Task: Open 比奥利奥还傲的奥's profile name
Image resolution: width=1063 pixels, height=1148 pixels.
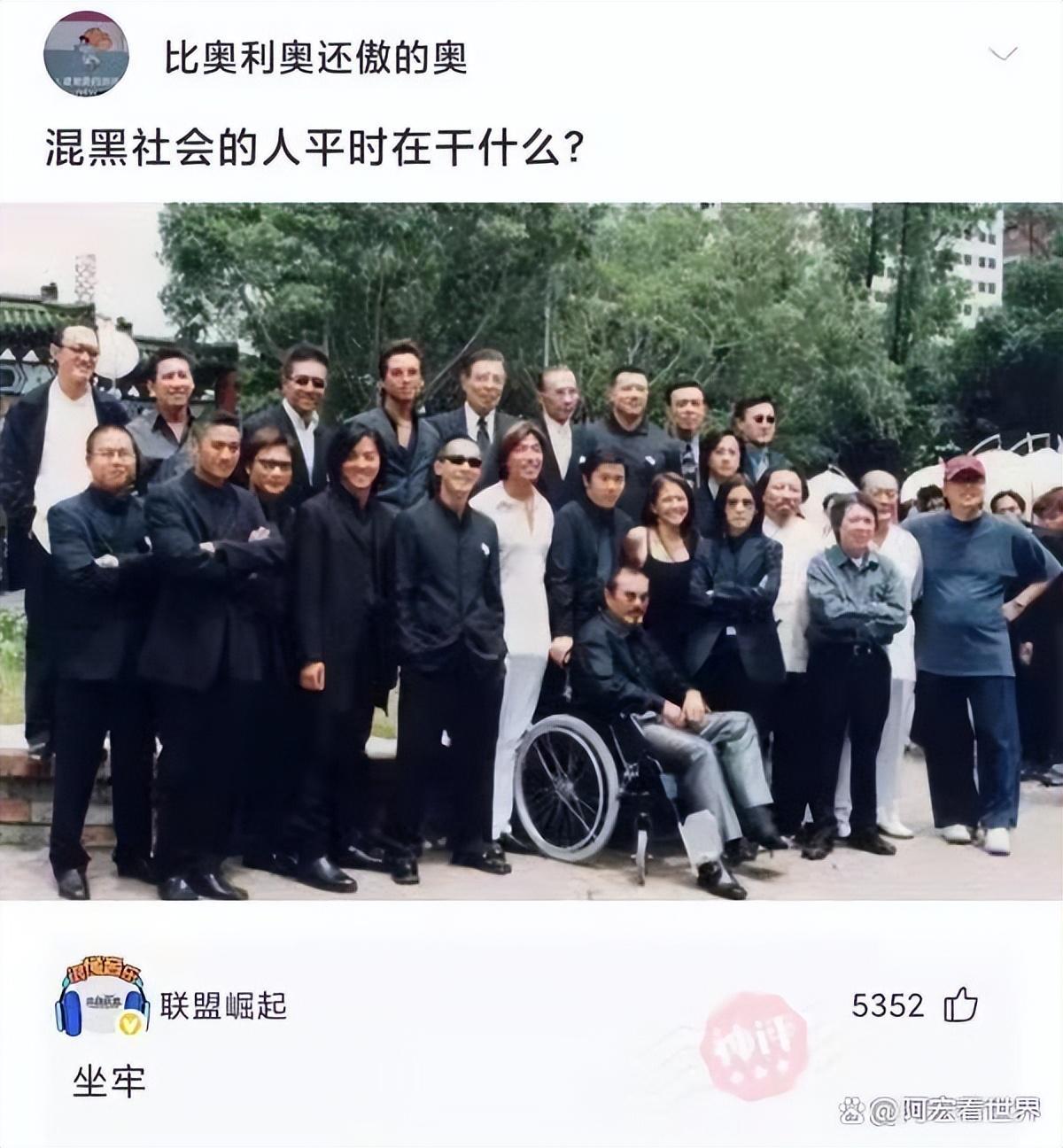Action: (316, 58)
